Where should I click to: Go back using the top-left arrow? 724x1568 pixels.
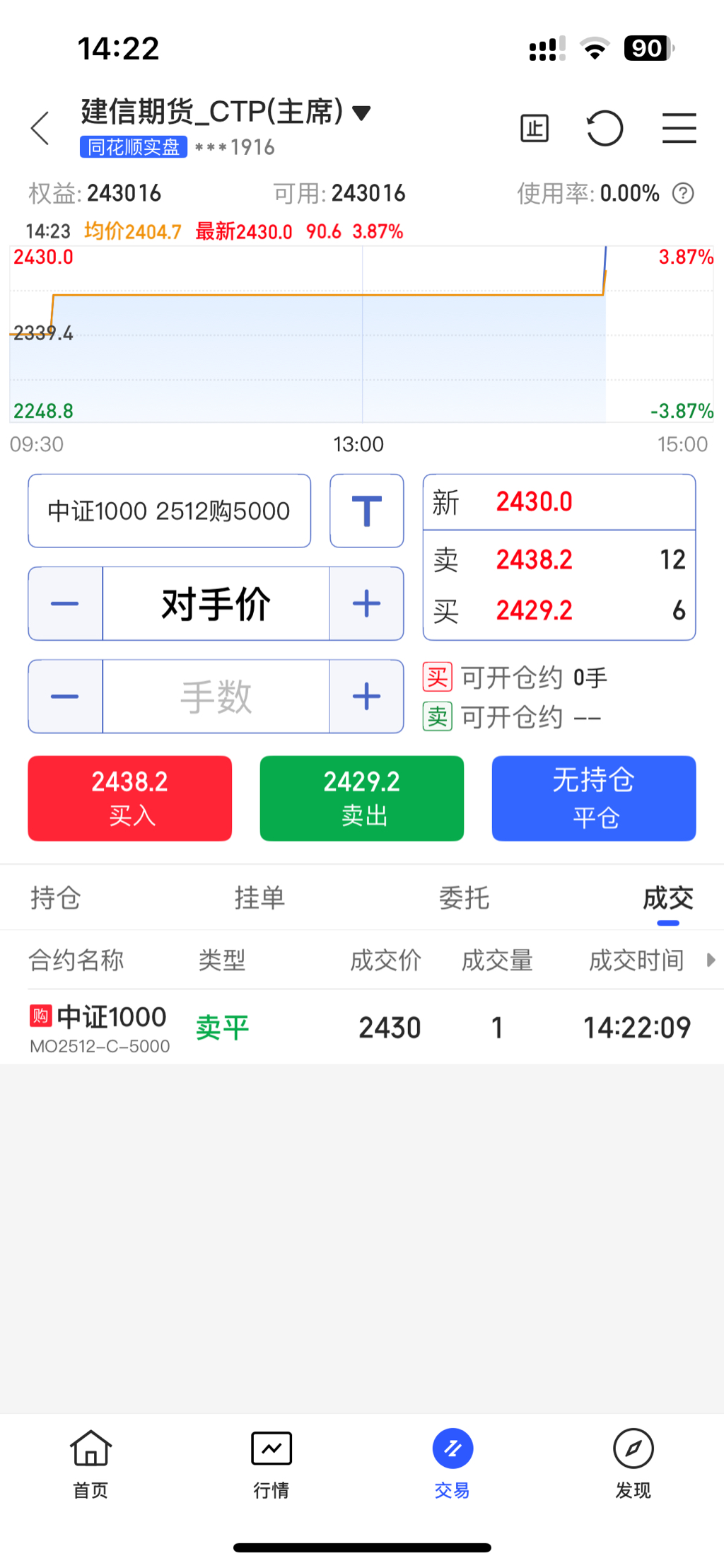tap(41, 128)
